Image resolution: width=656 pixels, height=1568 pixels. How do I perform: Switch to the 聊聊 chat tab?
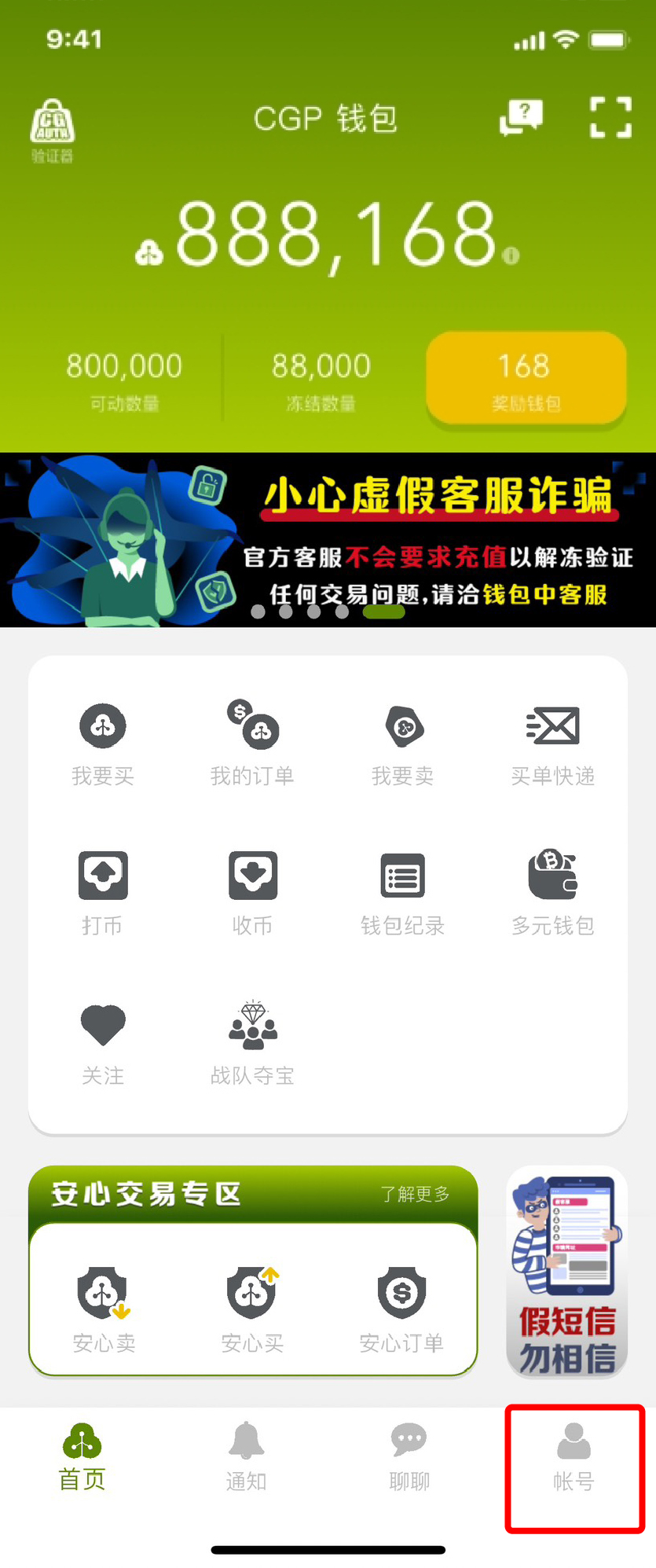[x=409, y=1456]
